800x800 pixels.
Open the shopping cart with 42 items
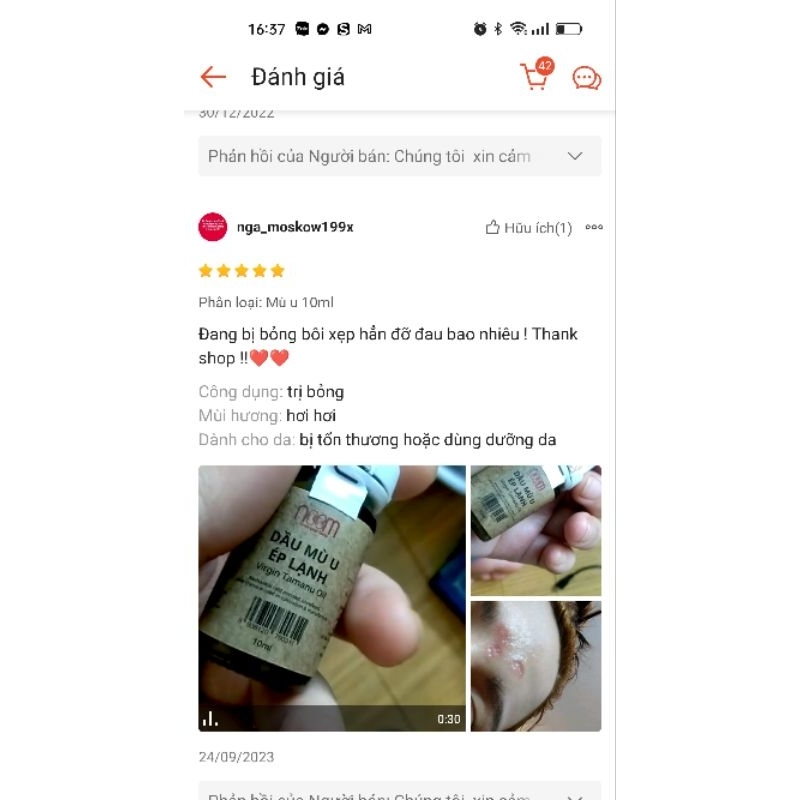click(535, 77)
